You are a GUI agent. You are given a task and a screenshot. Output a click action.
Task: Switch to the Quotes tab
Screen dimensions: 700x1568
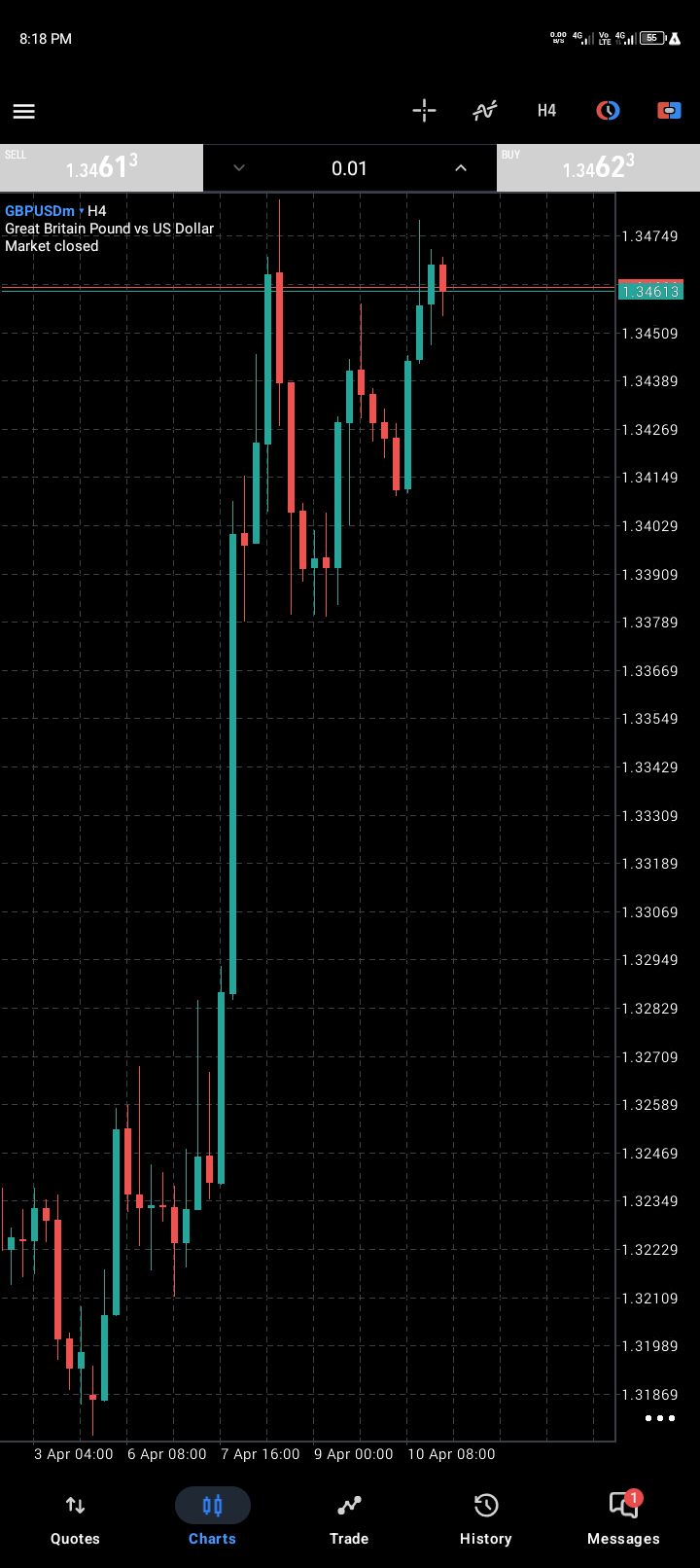75,1518
